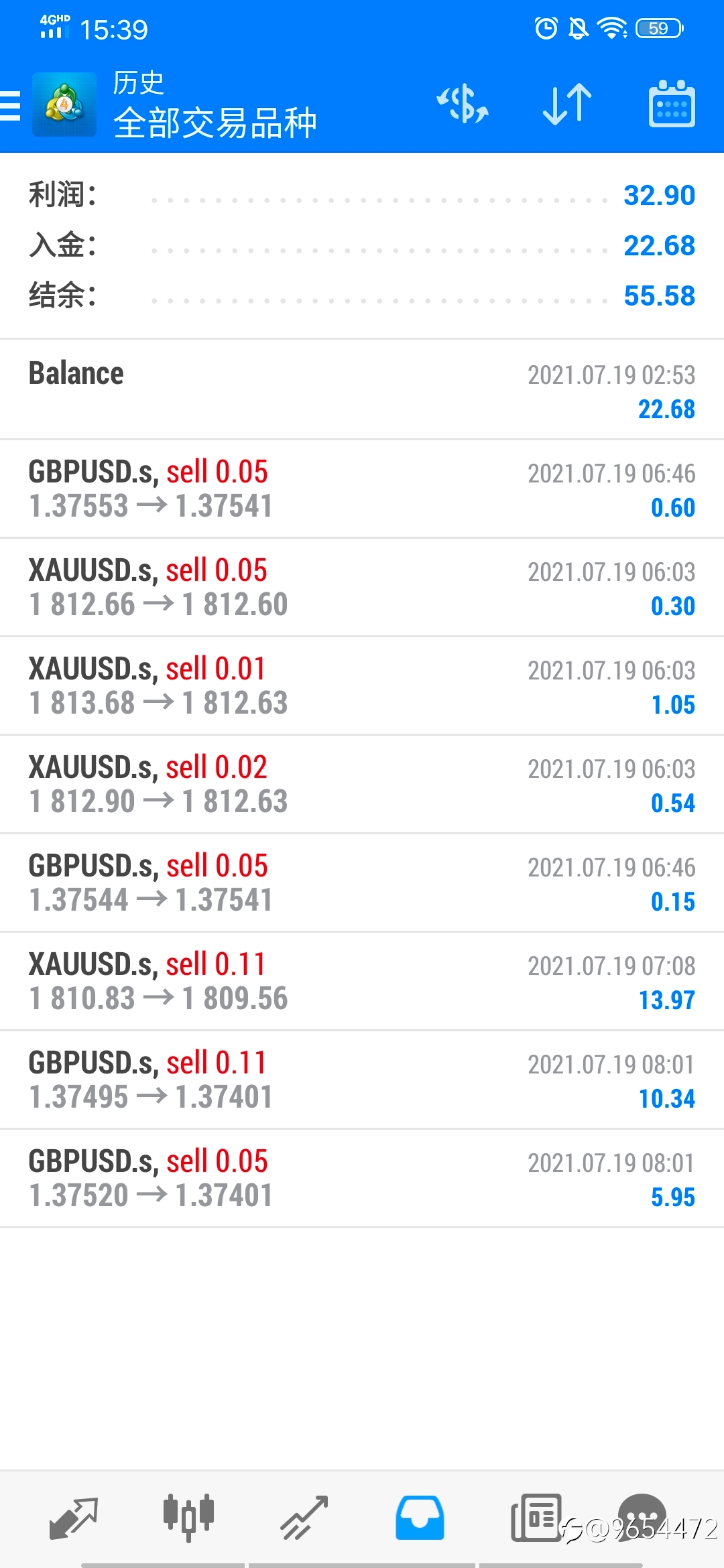Select the XAUUSD.s sell 0.01 trade

(x=362, y=686)
